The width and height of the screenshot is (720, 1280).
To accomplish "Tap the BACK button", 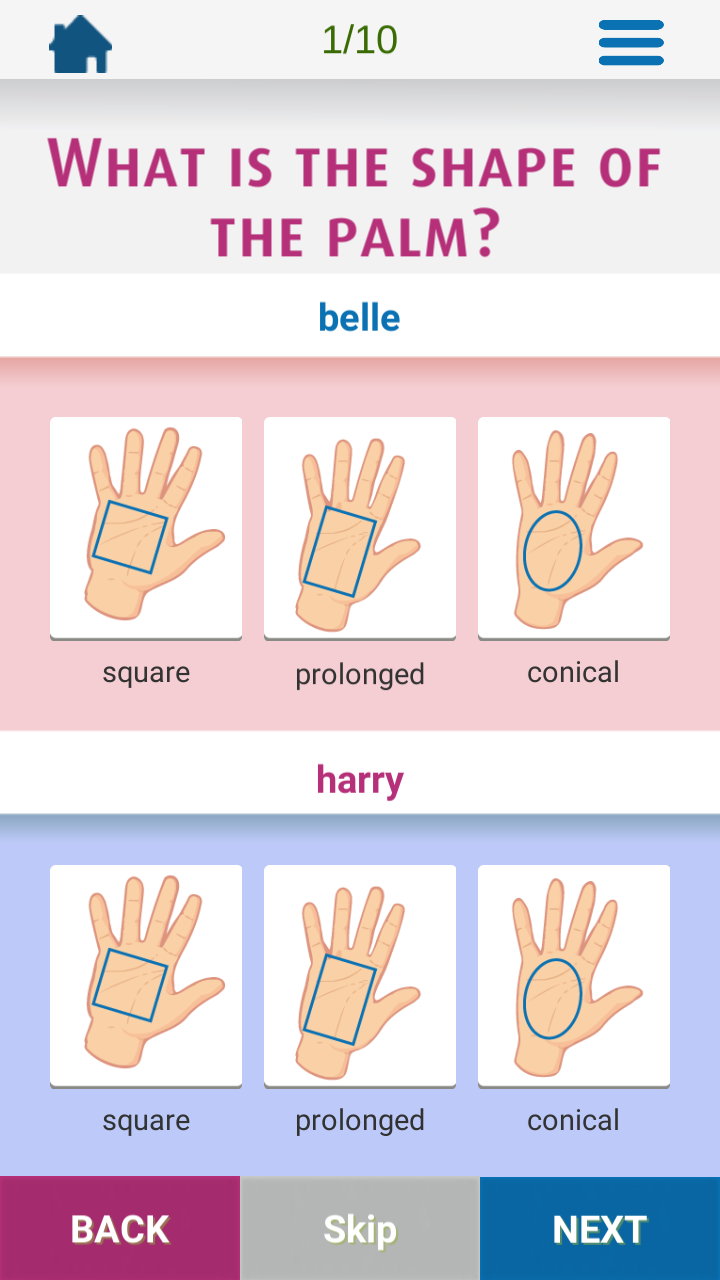I will [120, 1228].
